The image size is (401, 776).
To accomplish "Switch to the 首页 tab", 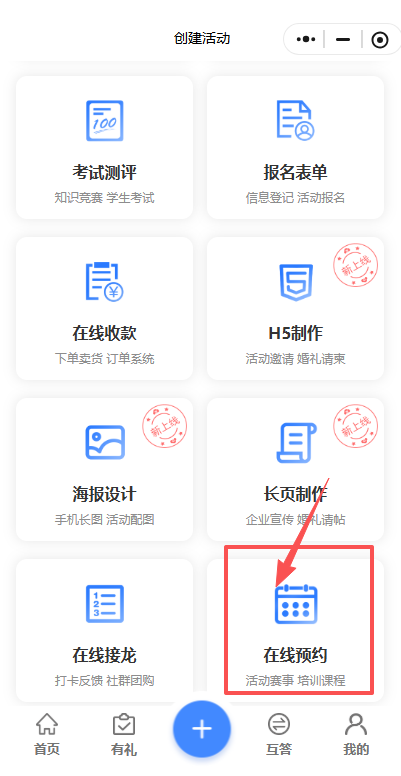I will 47,734.
